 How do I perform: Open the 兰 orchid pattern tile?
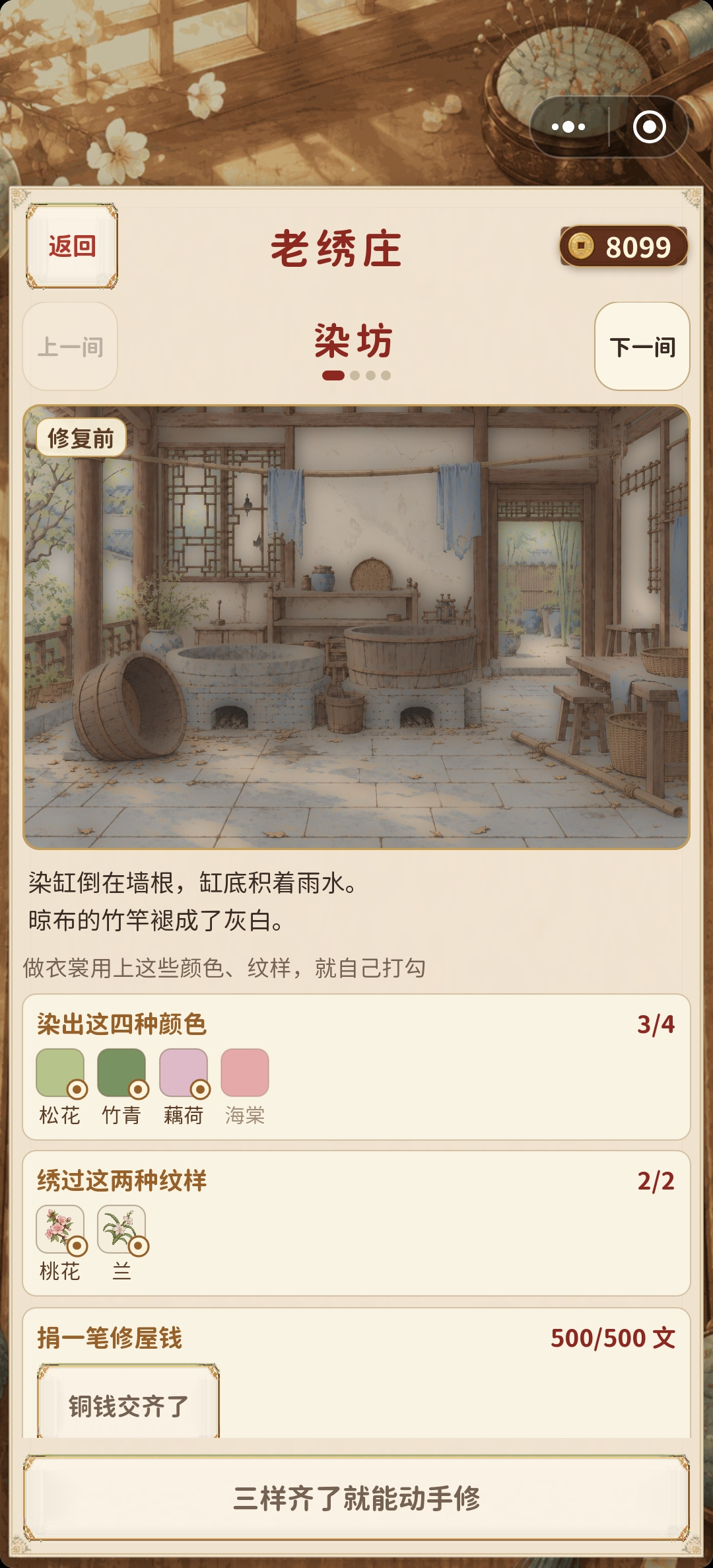(x=121, y=1229)
